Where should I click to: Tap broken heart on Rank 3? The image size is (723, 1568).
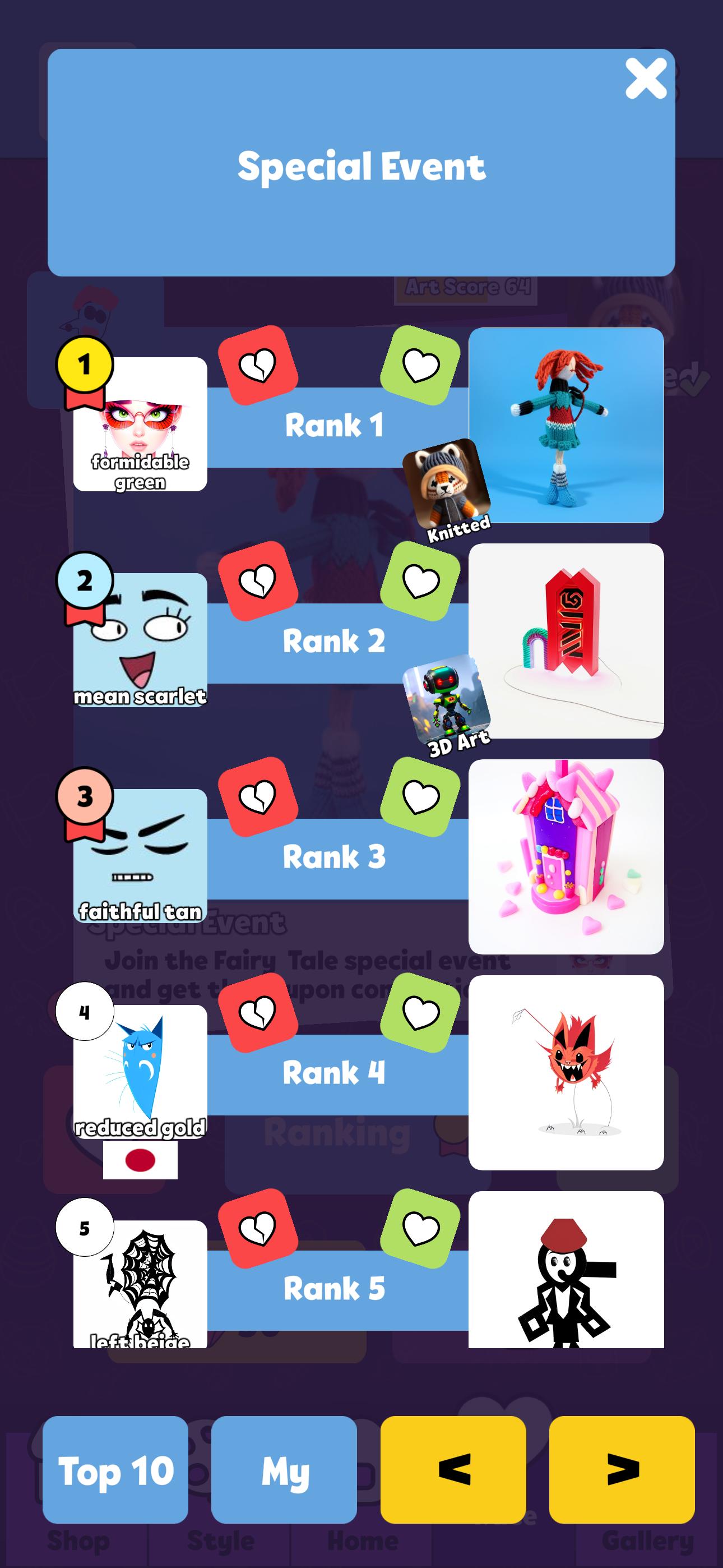258,797
